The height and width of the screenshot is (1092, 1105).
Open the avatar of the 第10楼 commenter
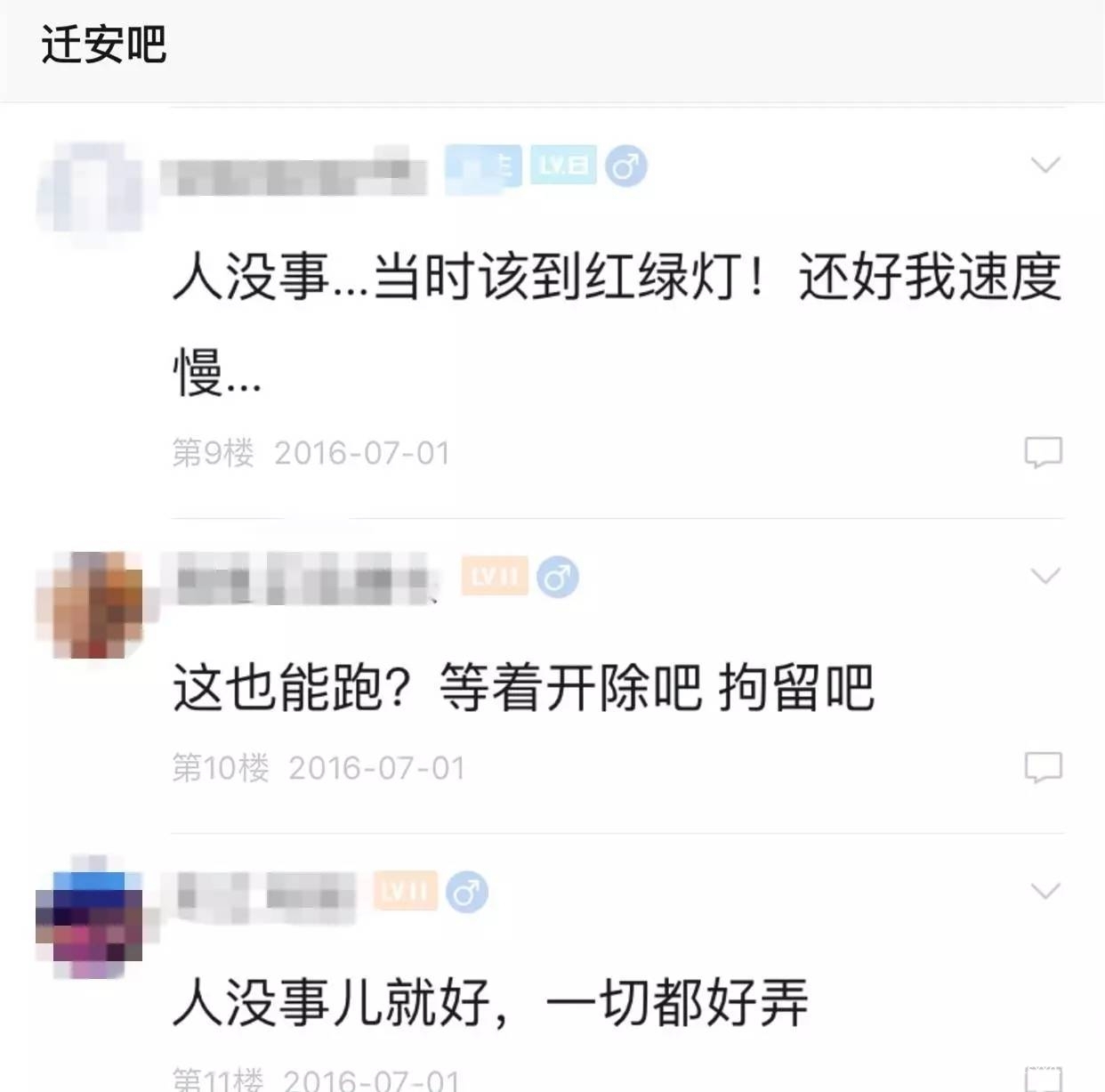click(x=89, y=605)
